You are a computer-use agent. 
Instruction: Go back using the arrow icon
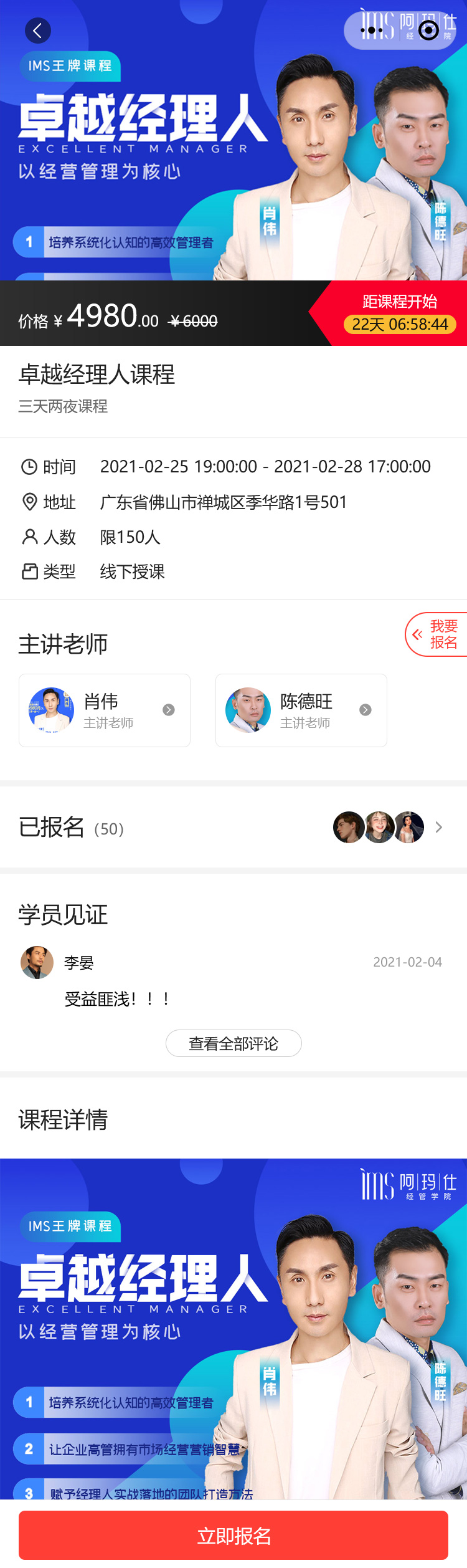(x=37, y=31)
